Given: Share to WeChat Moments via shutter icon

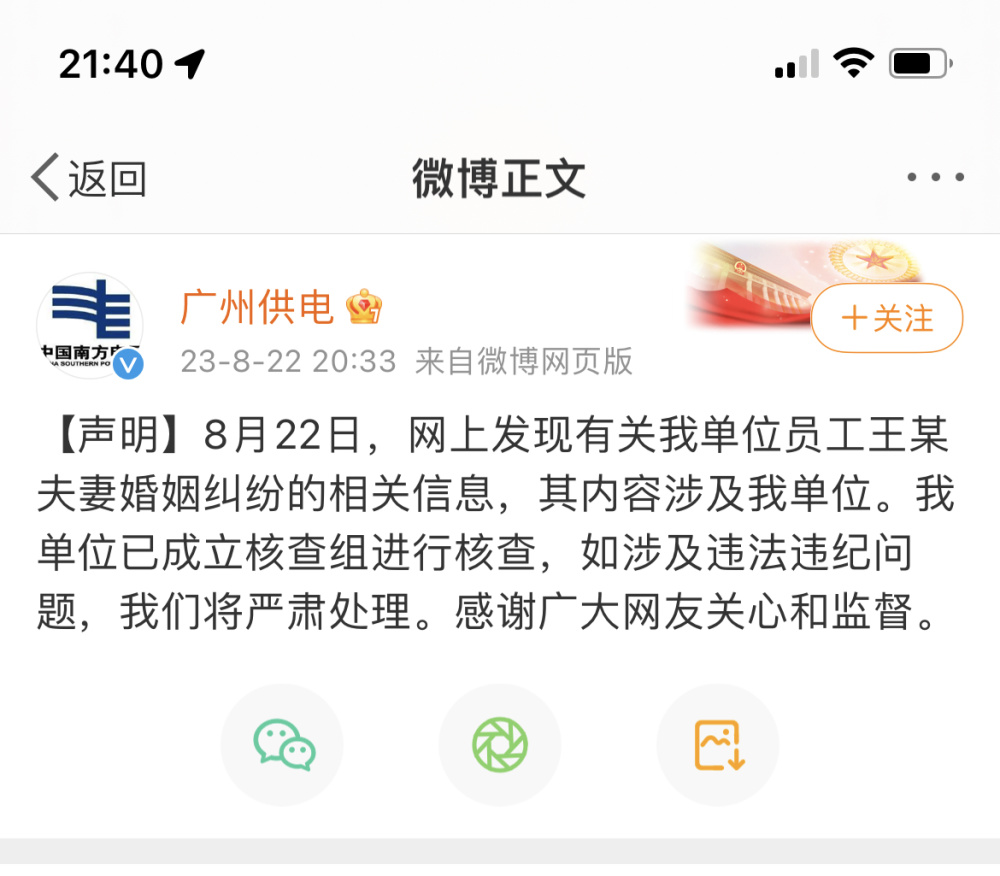Looking at the screenshot, I should 500,745.
